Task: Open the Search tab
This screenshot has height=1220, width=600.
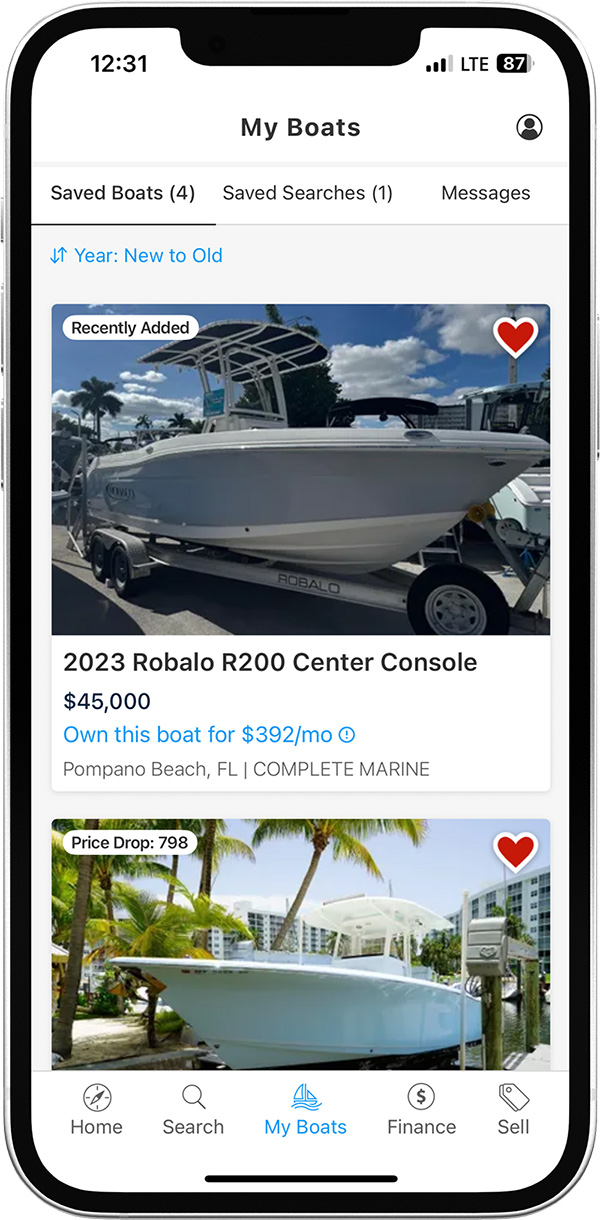Action: [193, 1111]
